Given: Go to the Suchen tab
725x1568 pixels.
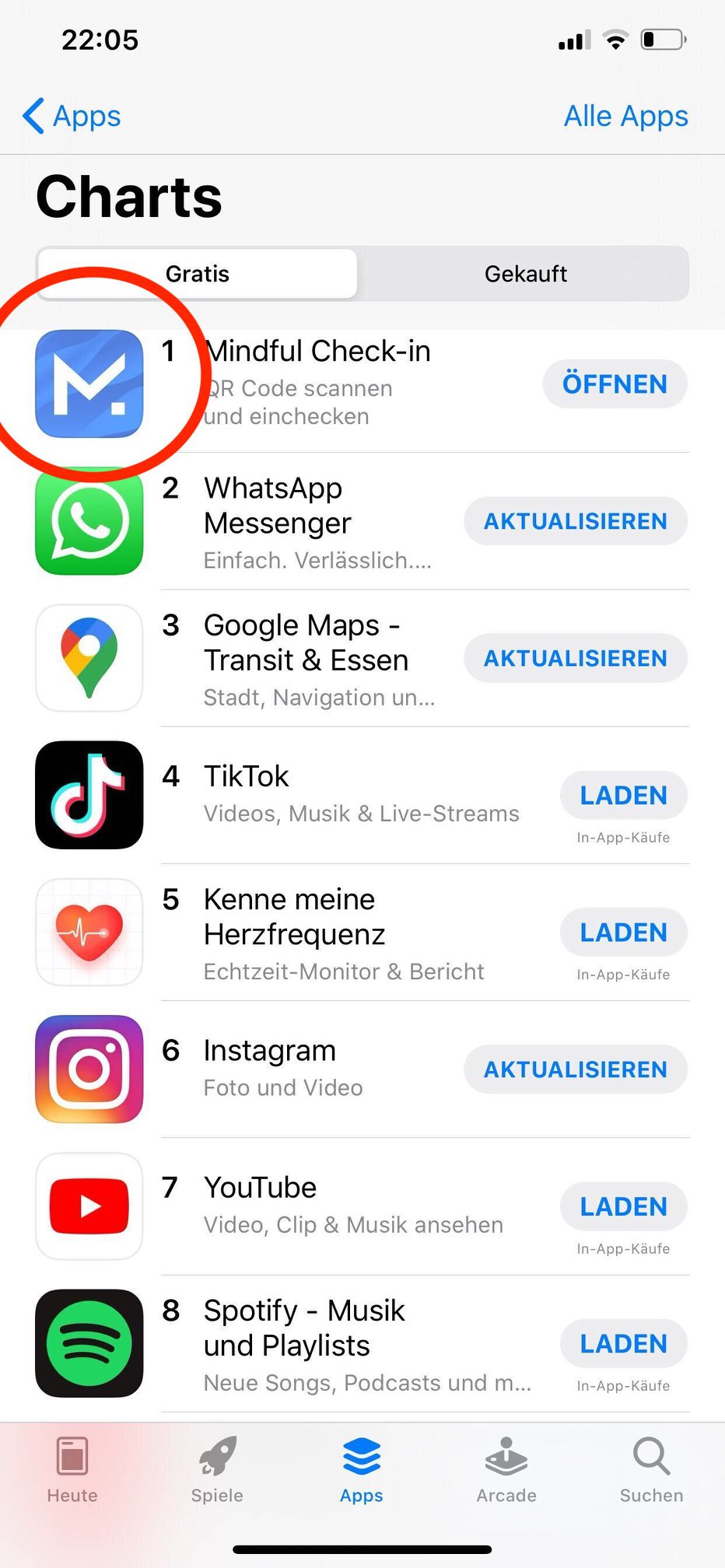Looking at the screenshot, I should click(x=651, y=1470).
